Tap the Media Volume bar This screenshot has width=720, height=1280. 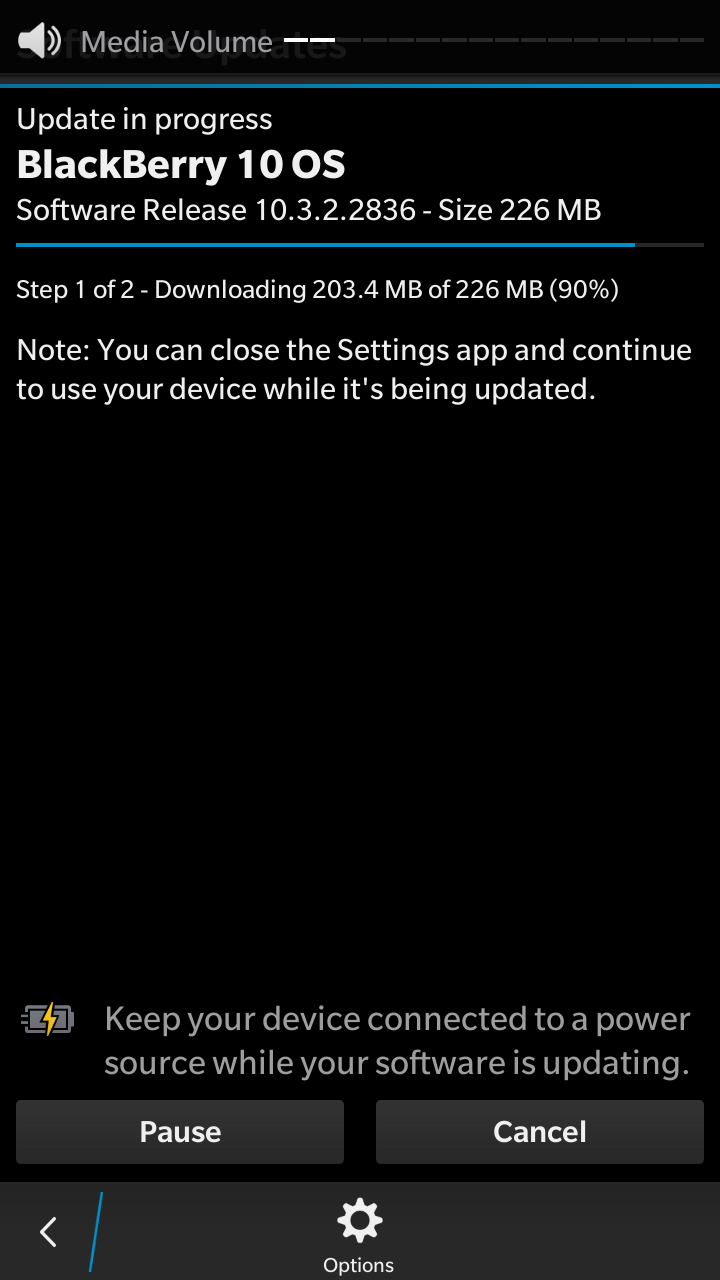click(x=494, y=41)
